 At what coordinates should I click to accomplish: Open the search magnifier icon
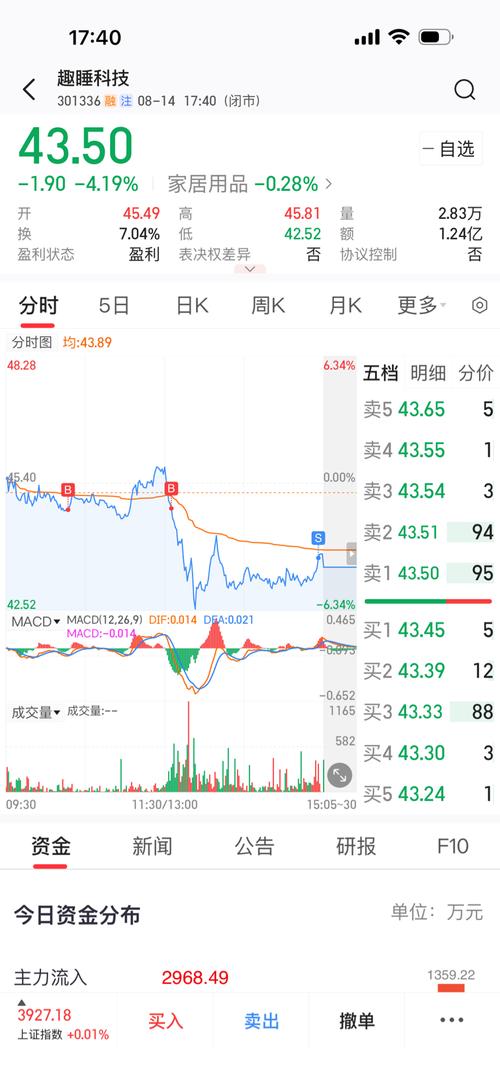pos(465,89)
